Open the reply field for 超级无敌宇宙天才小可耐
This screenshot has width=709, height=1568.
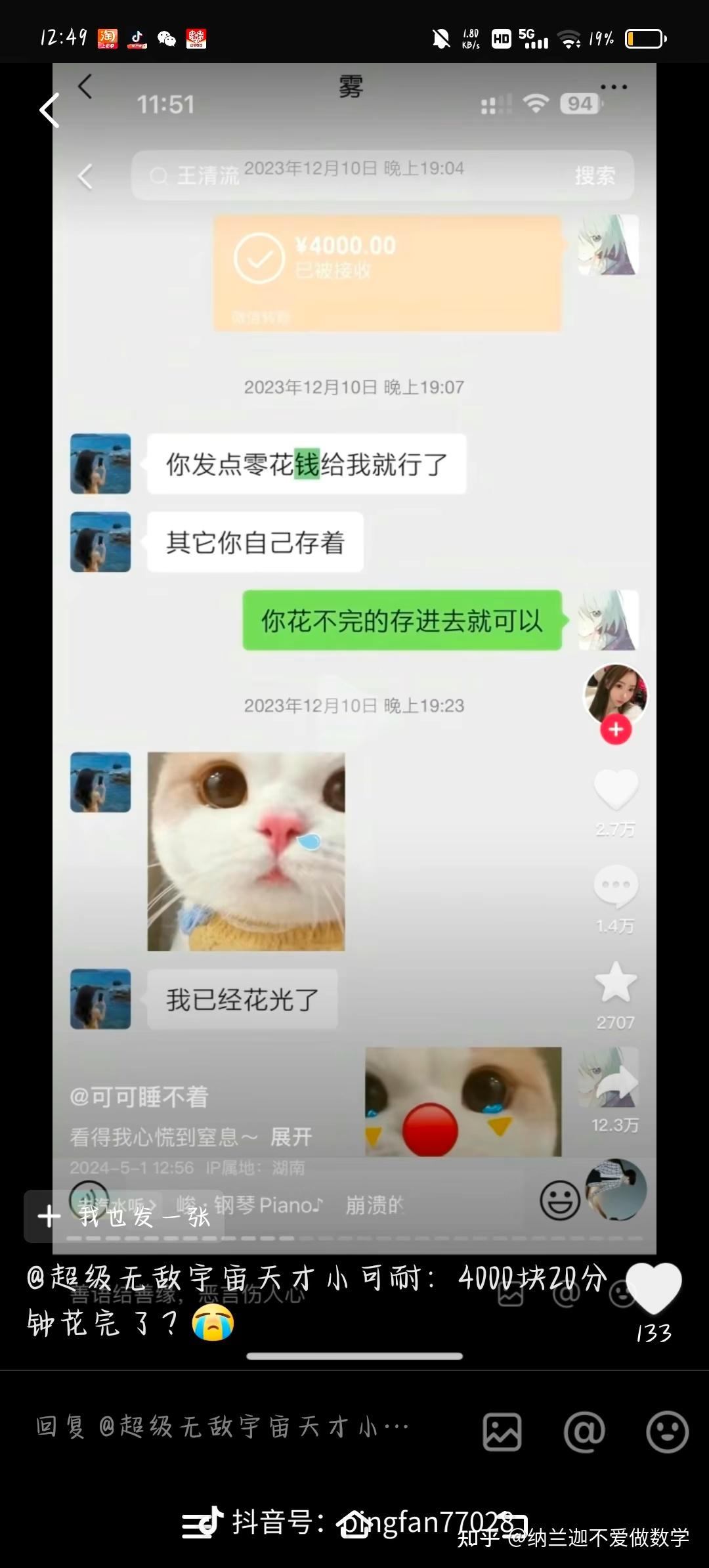click(223, 1426)
